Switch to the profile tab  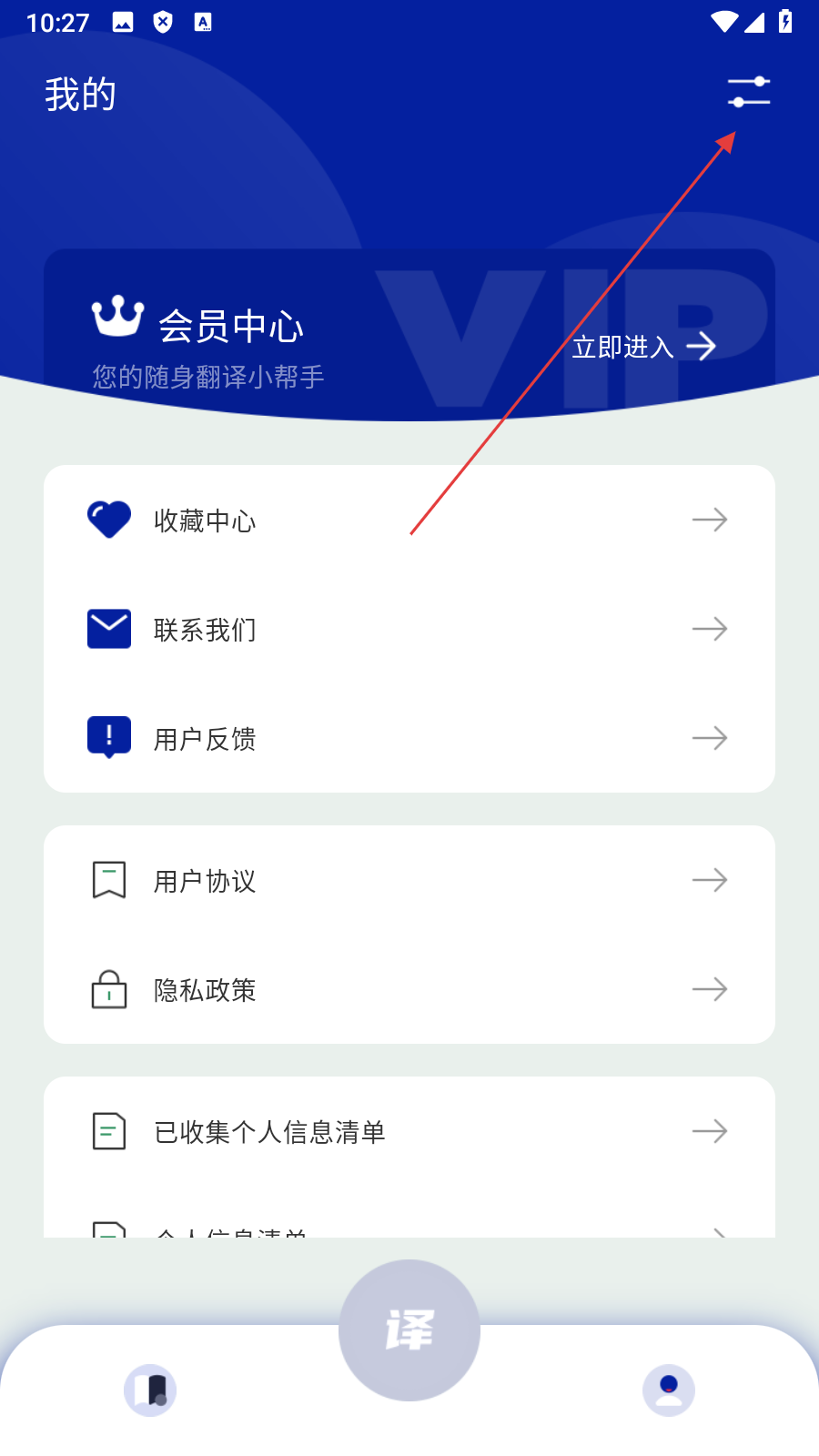pyautogui.click(x=669, y=1390)
